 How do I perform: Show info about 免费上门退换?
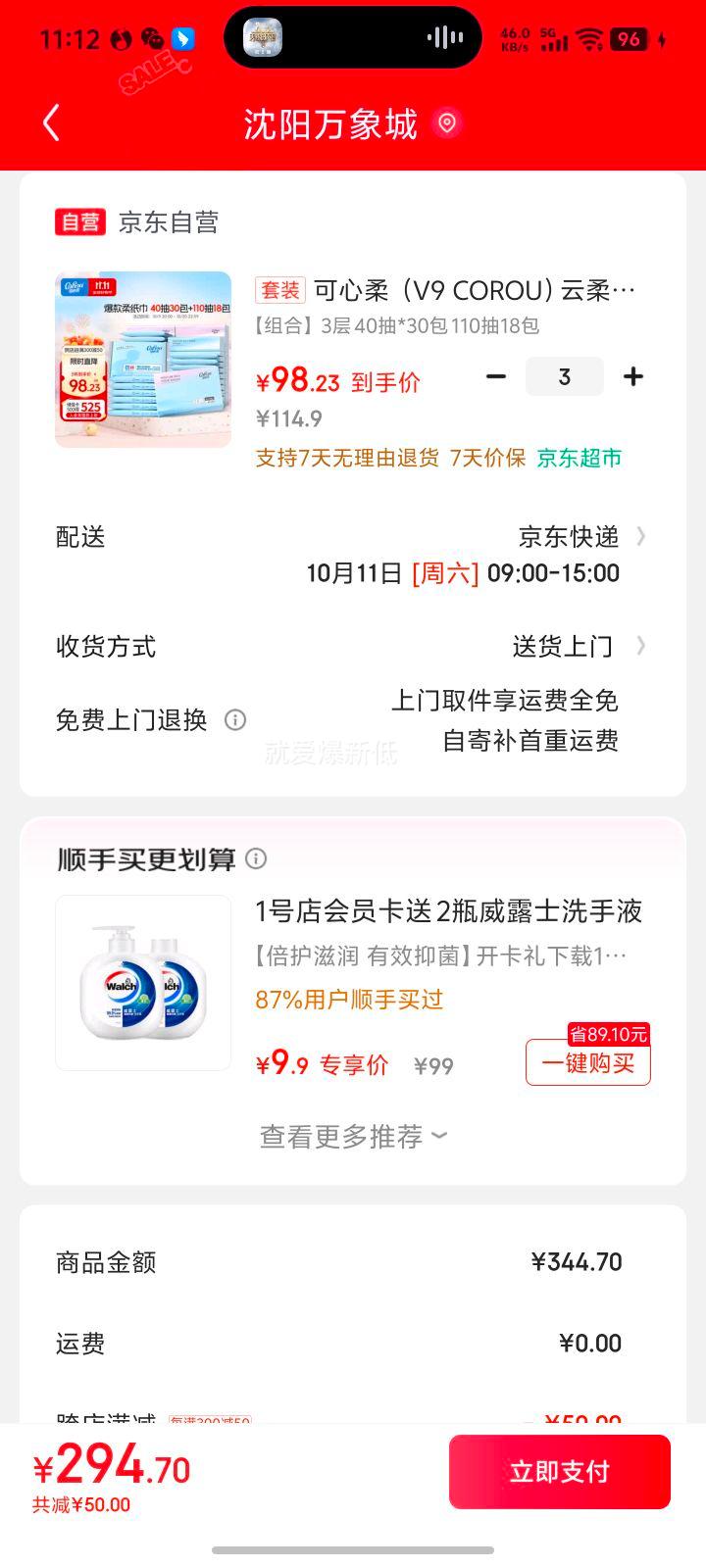235,720
